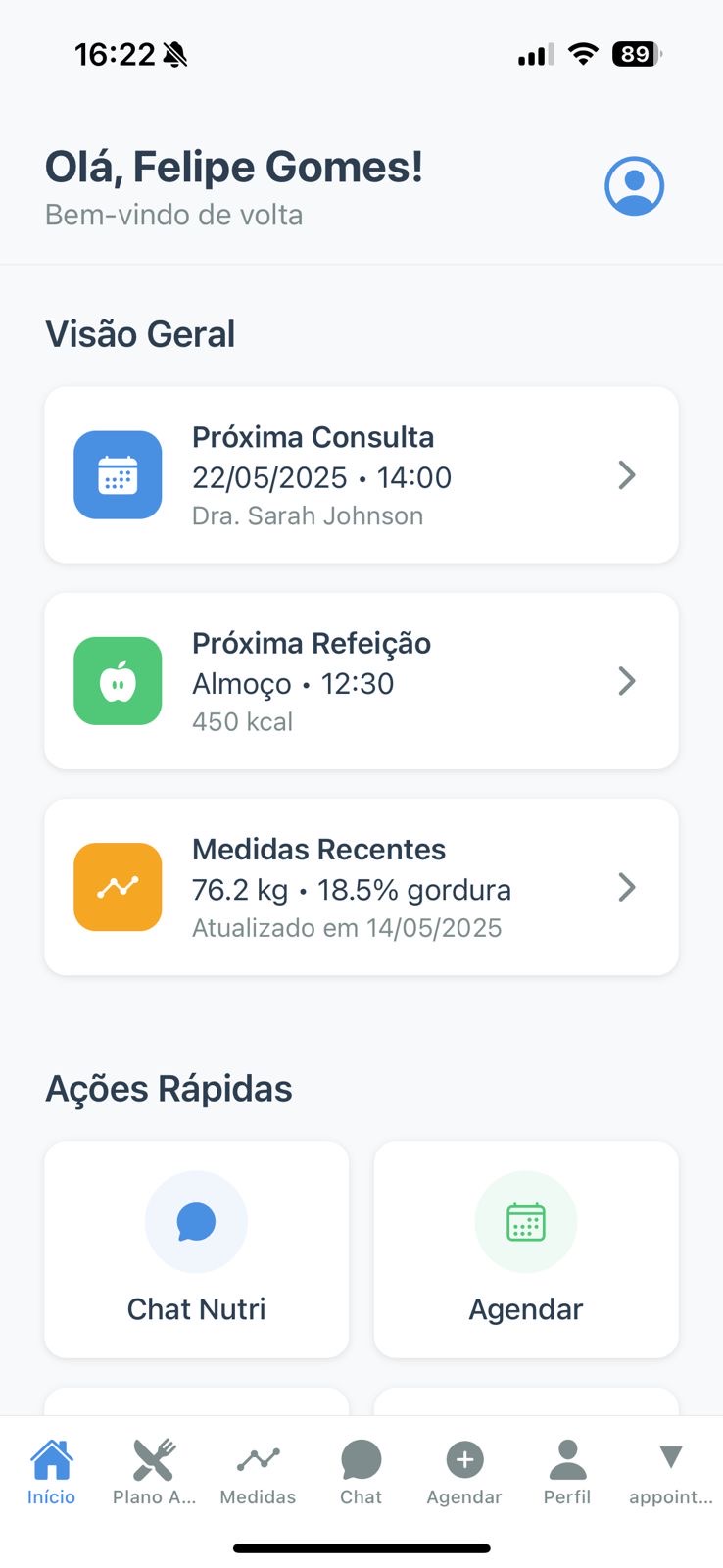This screenshot has height=1568, width=723.
Task: Open the profile avatar icon in the header
Action: pos(634,185)
